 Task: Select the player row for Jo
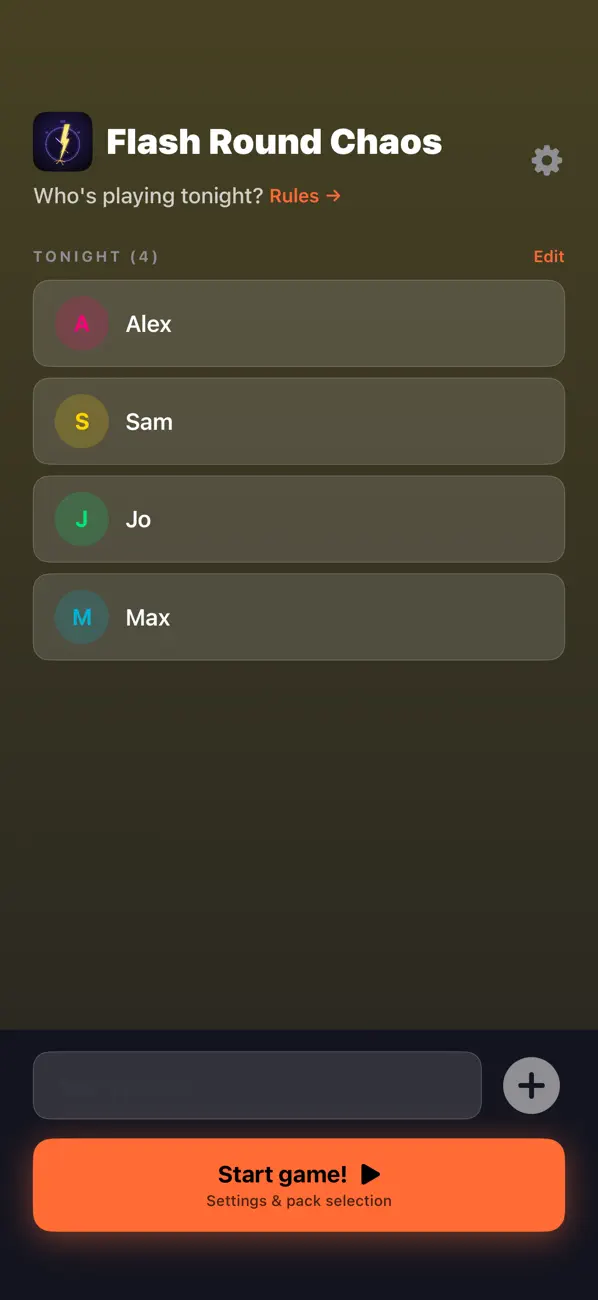tap(299, 519)
